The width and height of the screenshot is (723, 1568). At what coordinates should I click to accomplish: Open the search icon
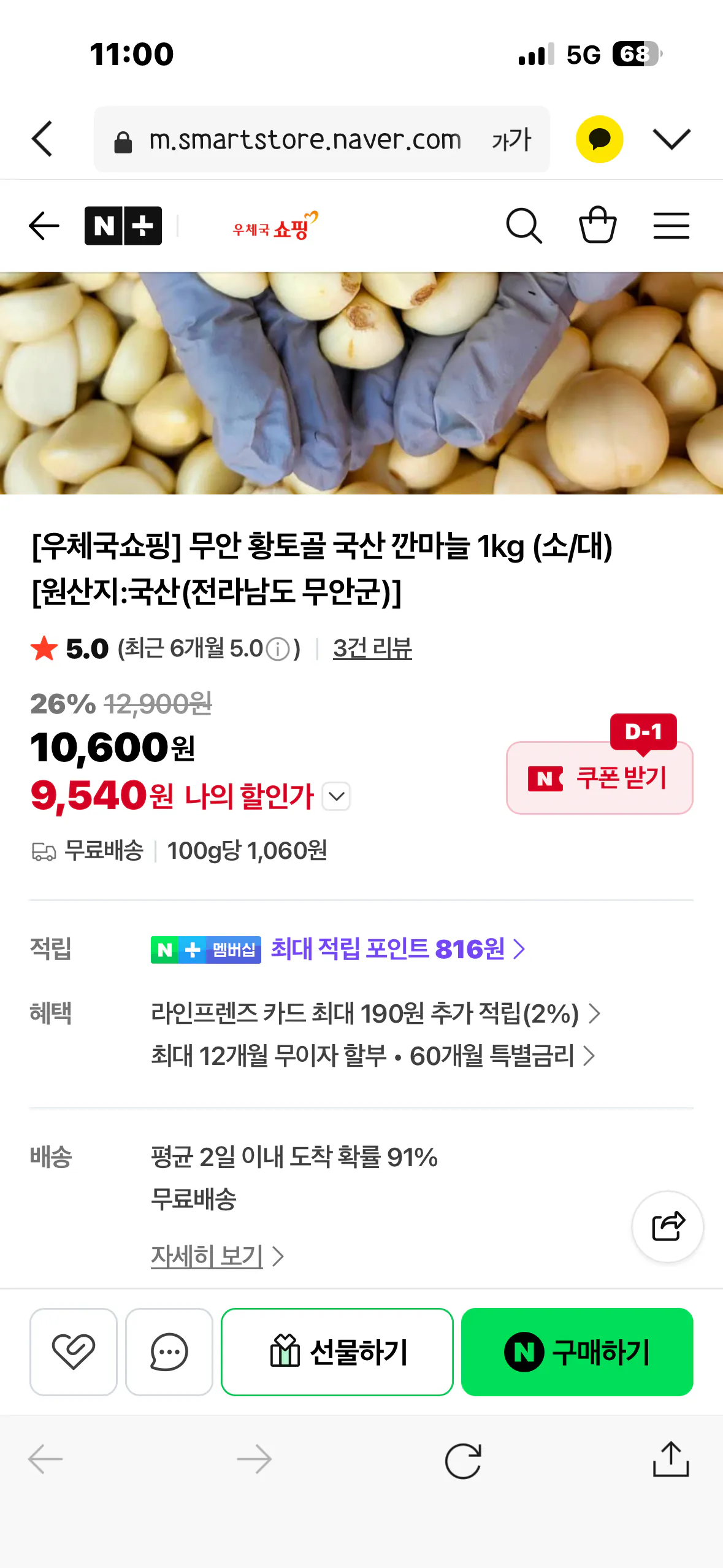(524, 225)
